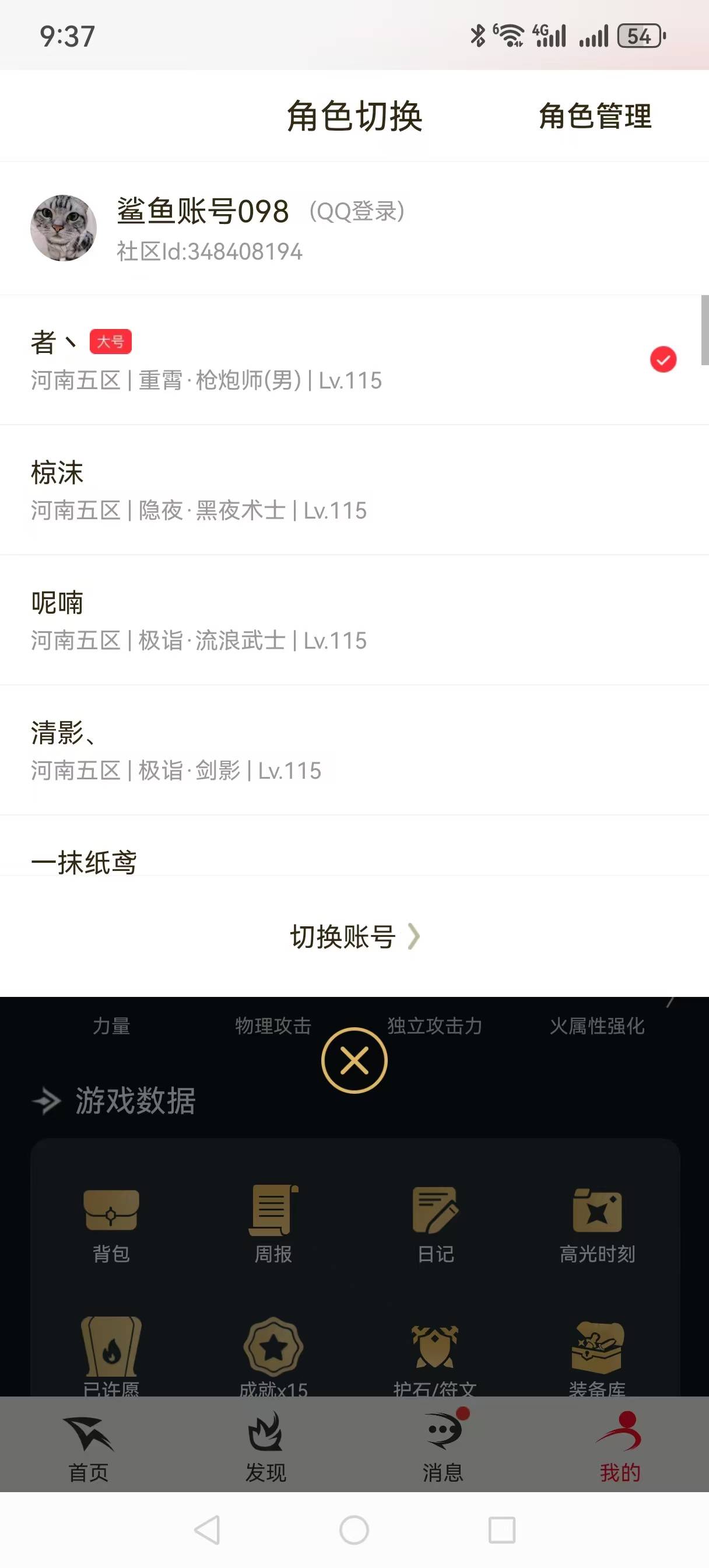This screenshot has width=709, height=1568.
Task: Tap the 鲨鱼账号098 account avatar
Action: click(x=64, y=228)
